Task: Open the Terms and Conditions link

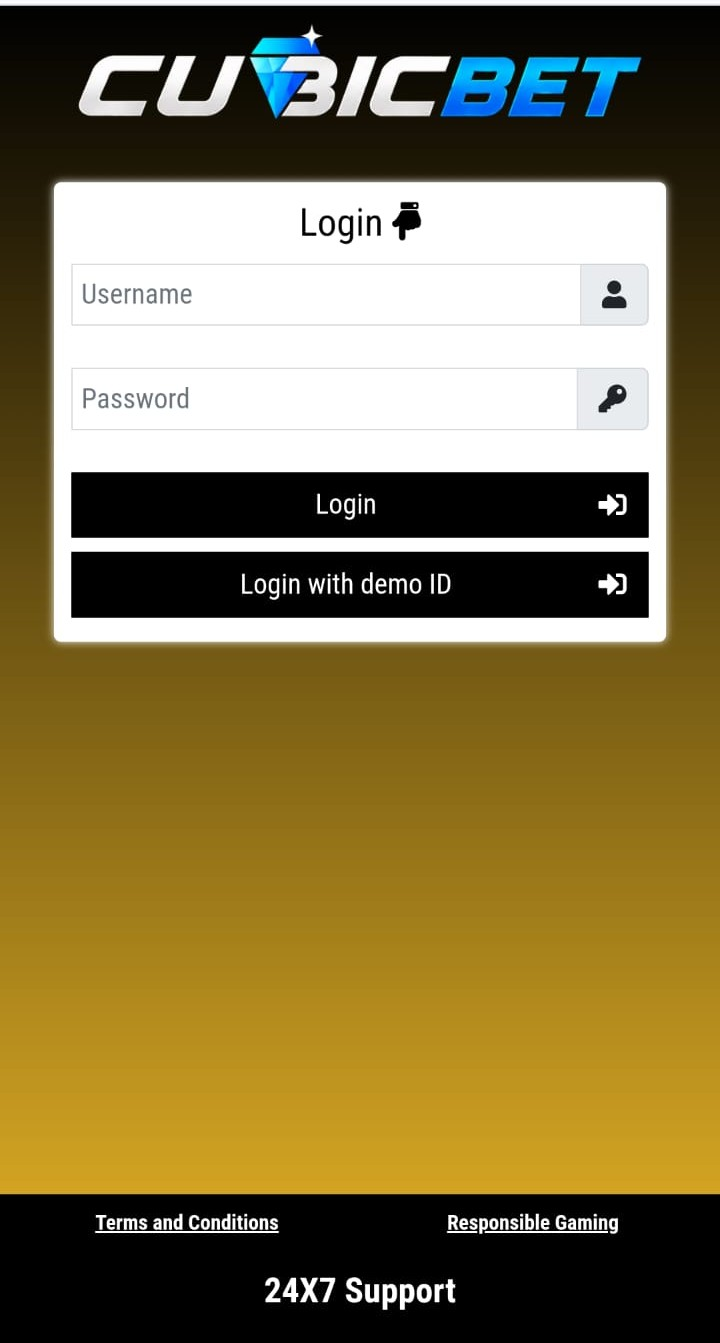Action: 187,1223
